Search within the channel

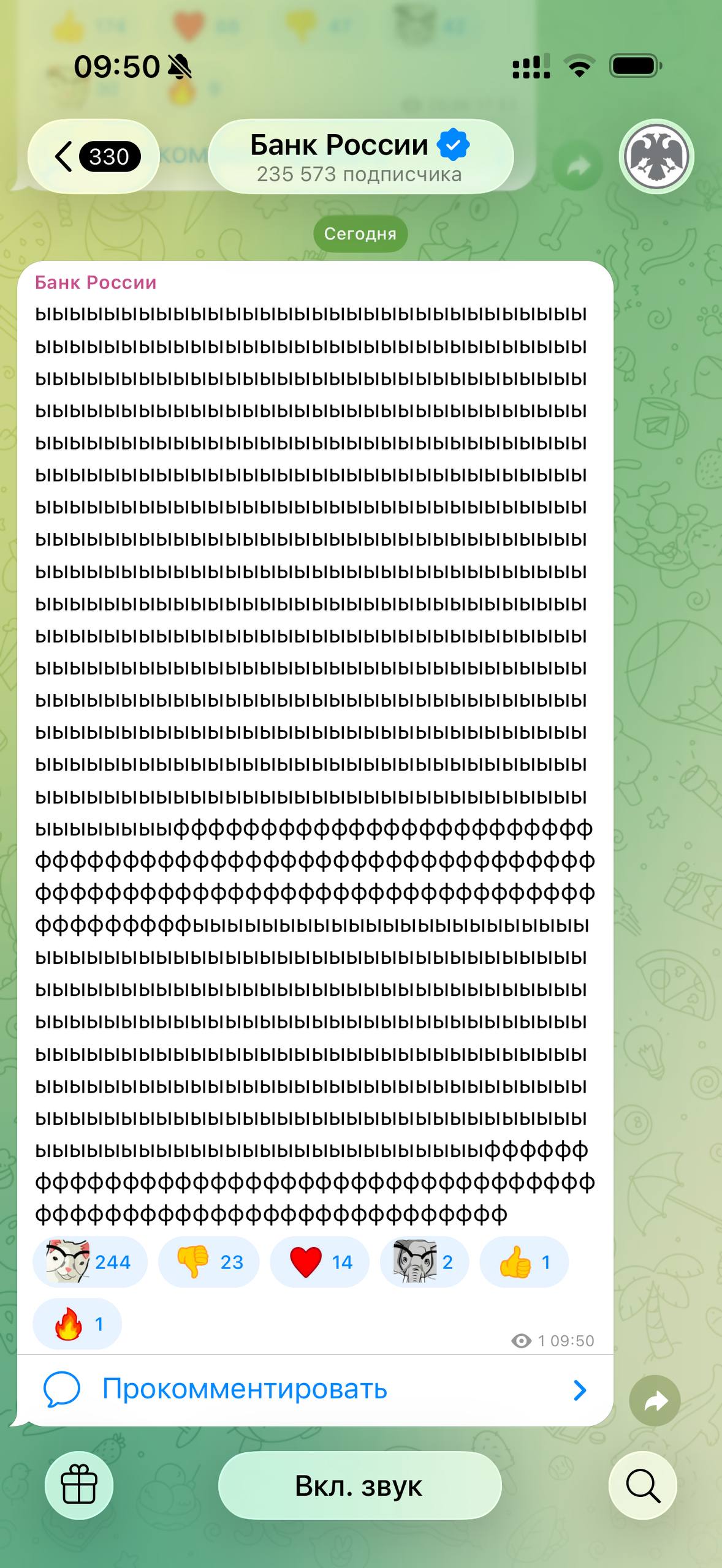pyautogui.click(x=642, y=1485)
